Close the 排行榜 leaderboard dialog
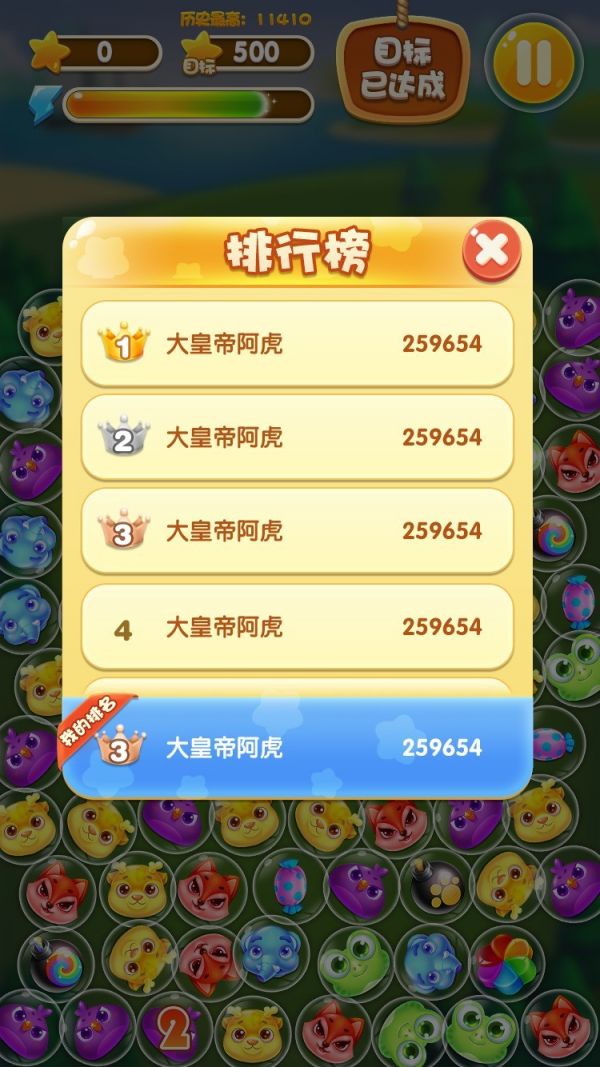The image size is (600, 1067). 491,252
